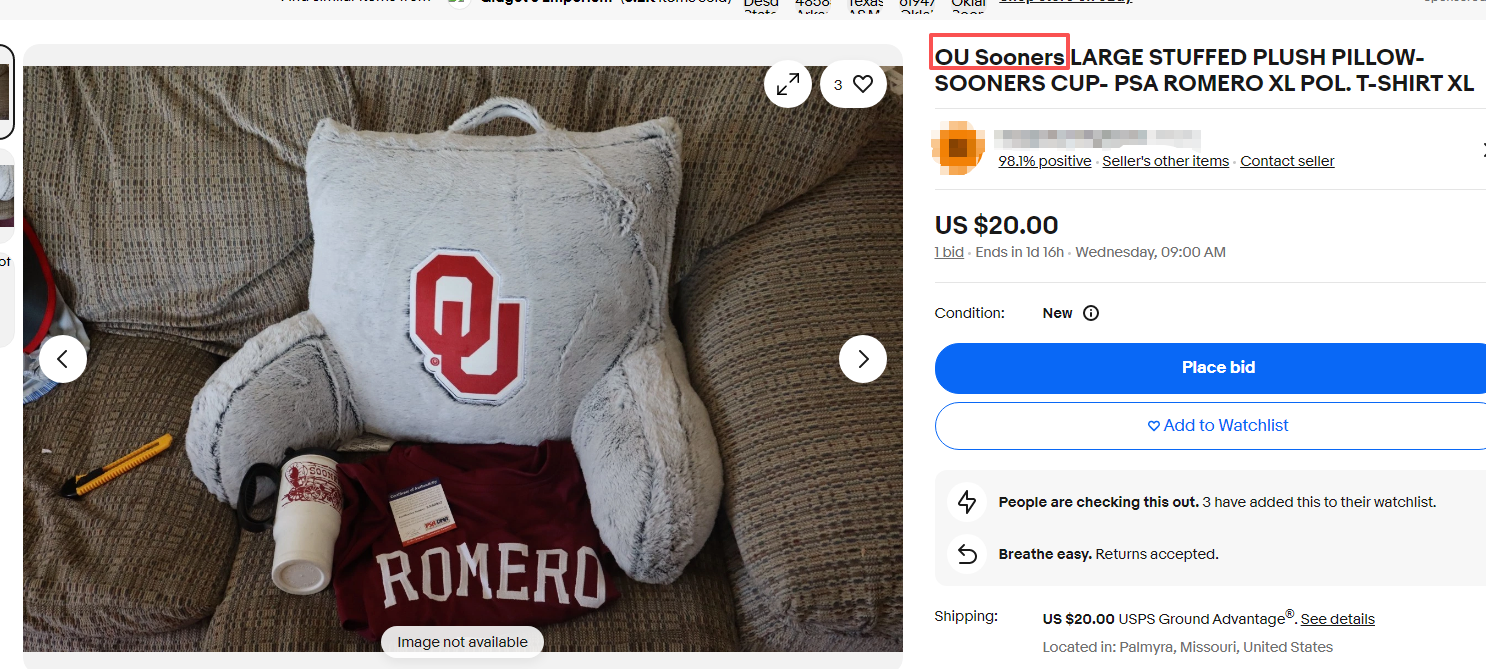Show condition info icon next to New
The image size is (1486, 669).
pos(1091,313)
